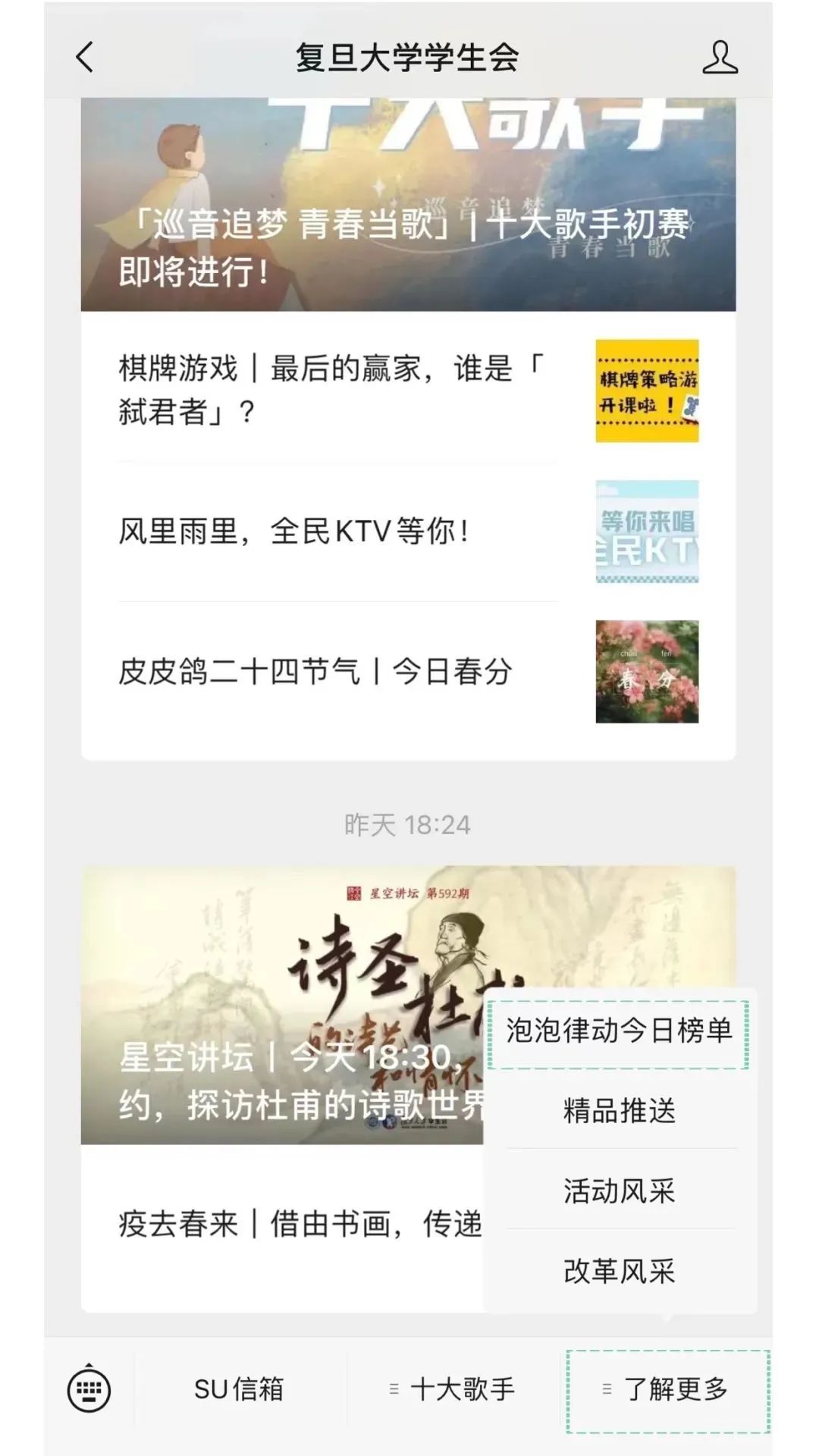Select 泡泡律动今日榜单 from the popup menu
Viewport: 819px width, 1456px height.
click(620, 1031)
